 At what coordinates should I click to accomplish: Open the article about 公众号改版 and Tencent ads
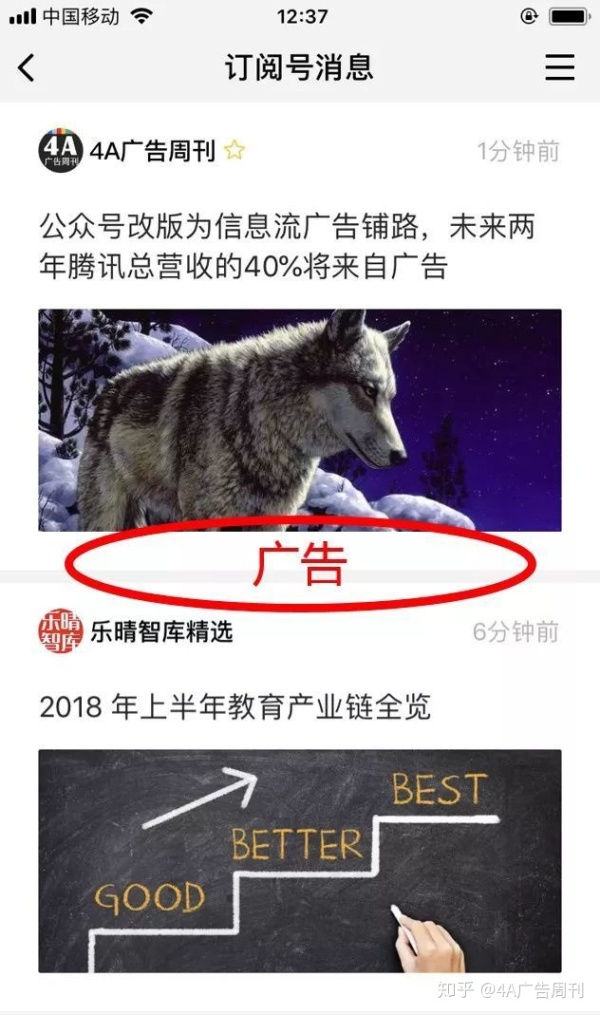coord(287,246)
